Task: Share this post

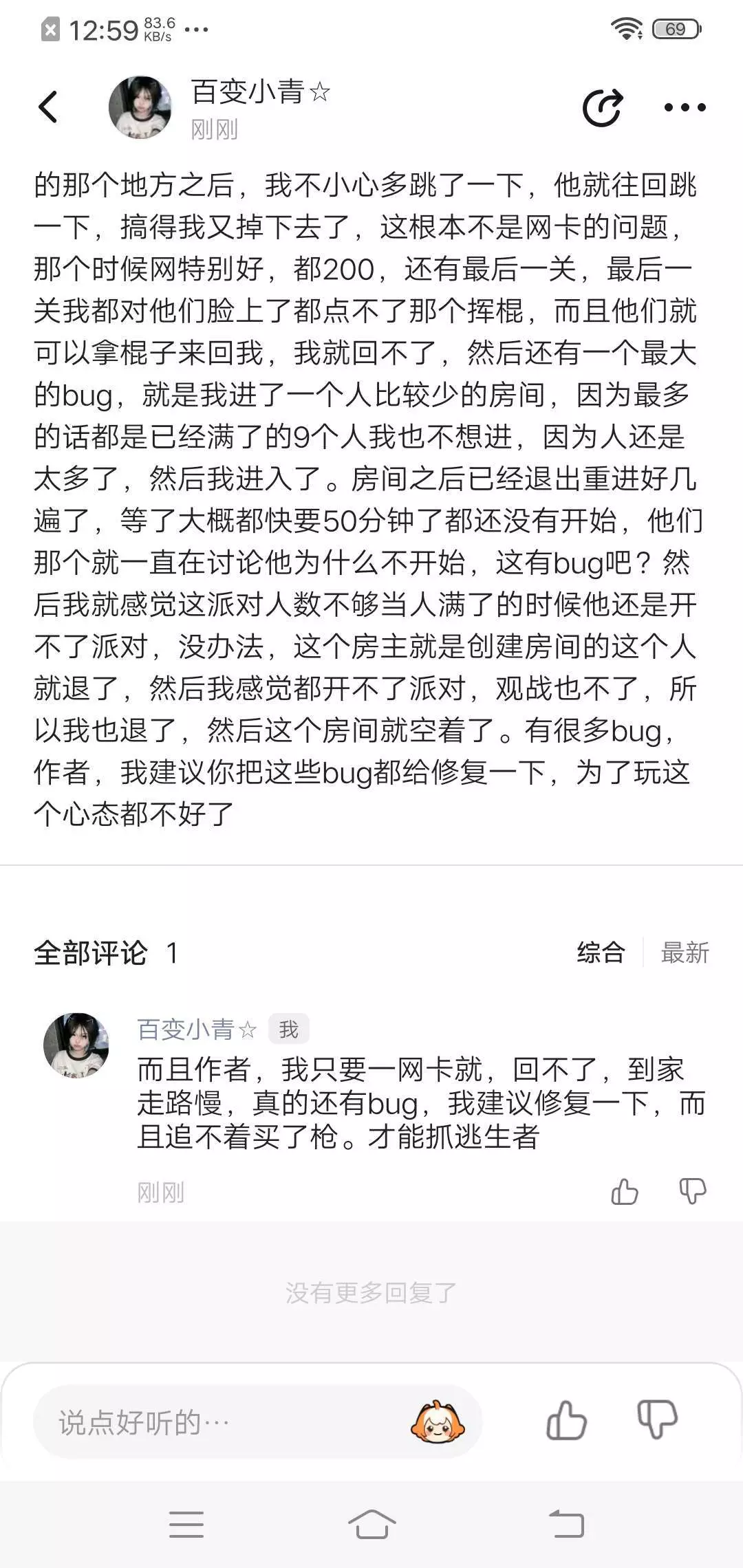Action: click(x=603, y=108)
